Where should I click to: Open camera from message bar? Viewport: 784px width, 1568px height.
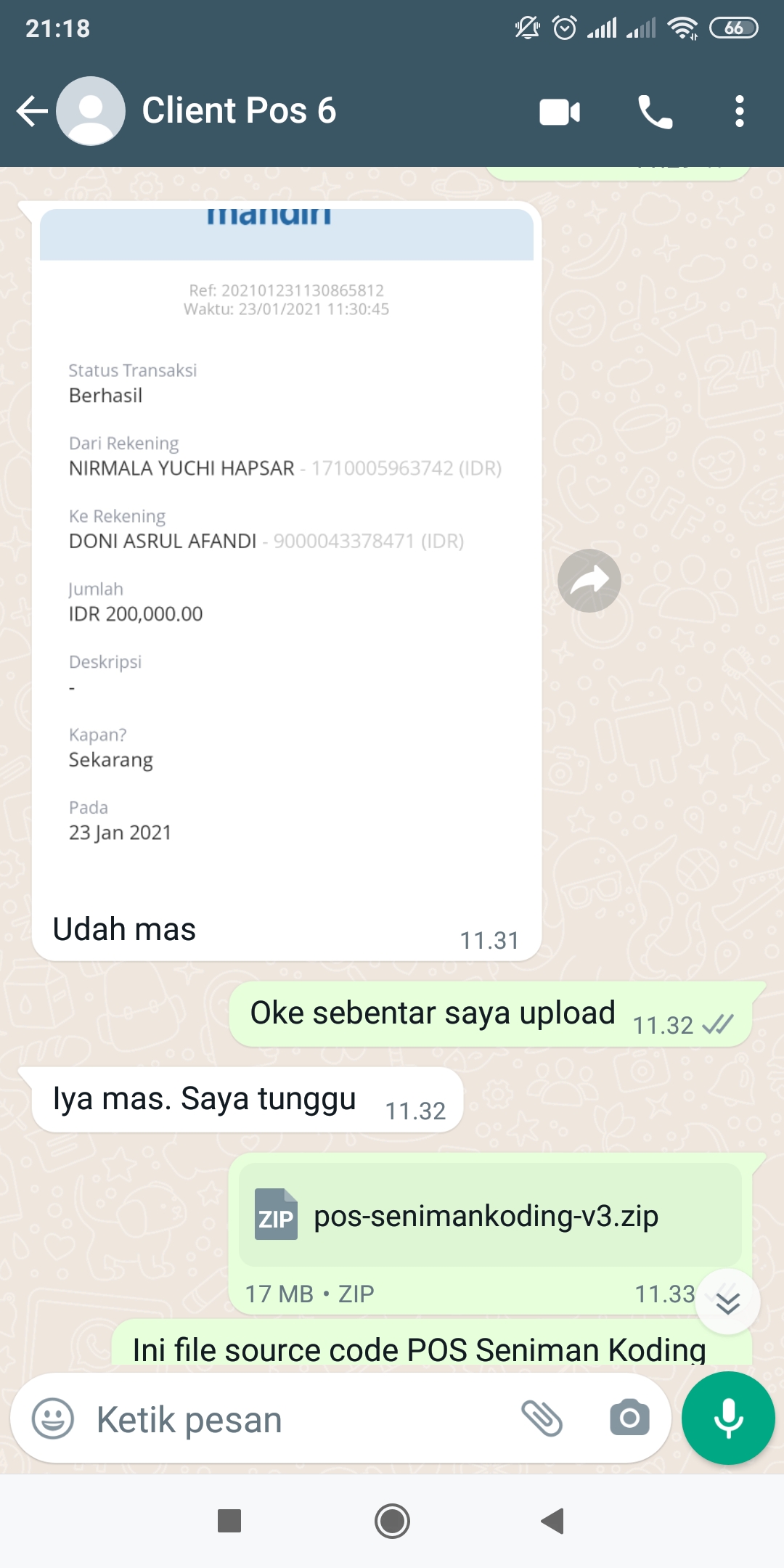[629, 1418]
